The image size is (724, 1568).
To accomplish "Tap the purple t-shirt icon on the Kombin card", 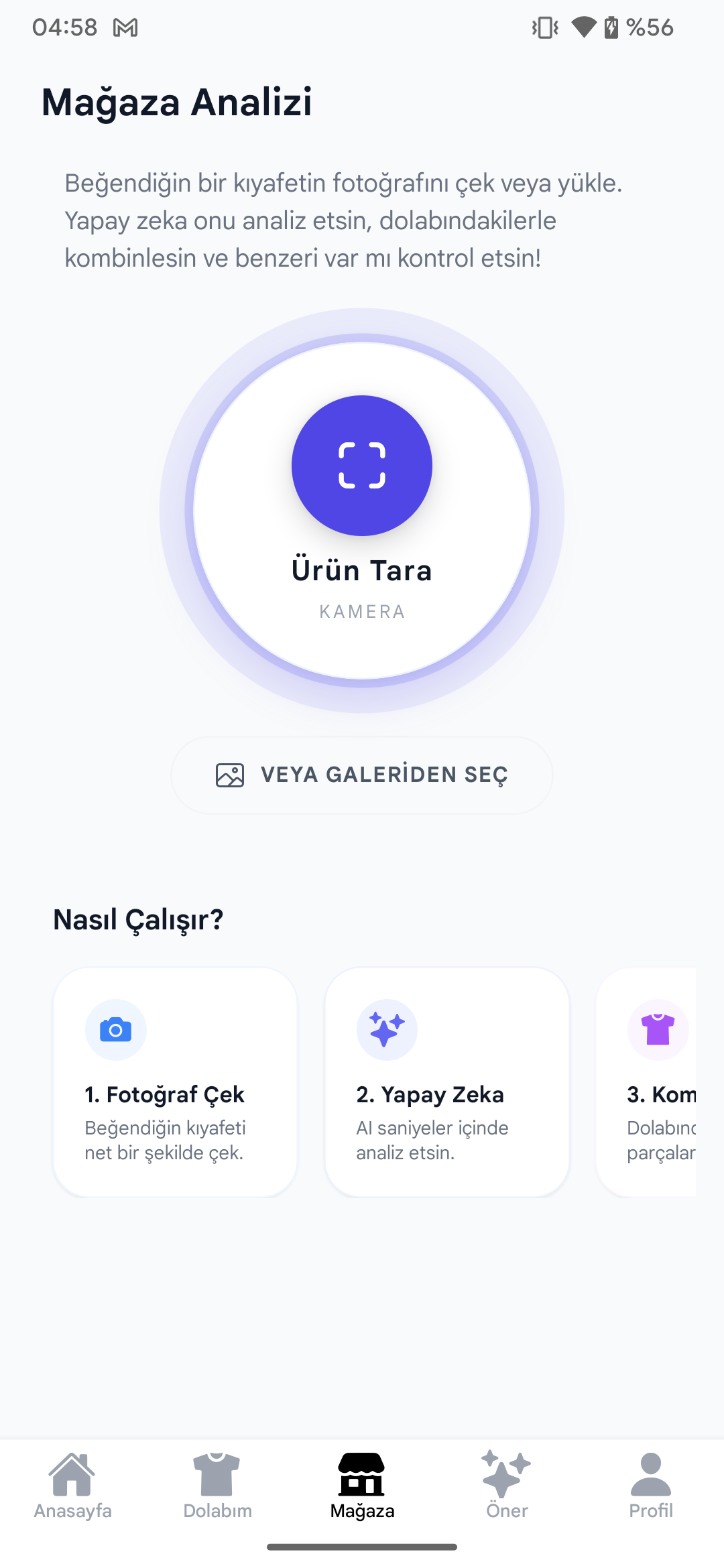I will click(x=658, y=1030).
